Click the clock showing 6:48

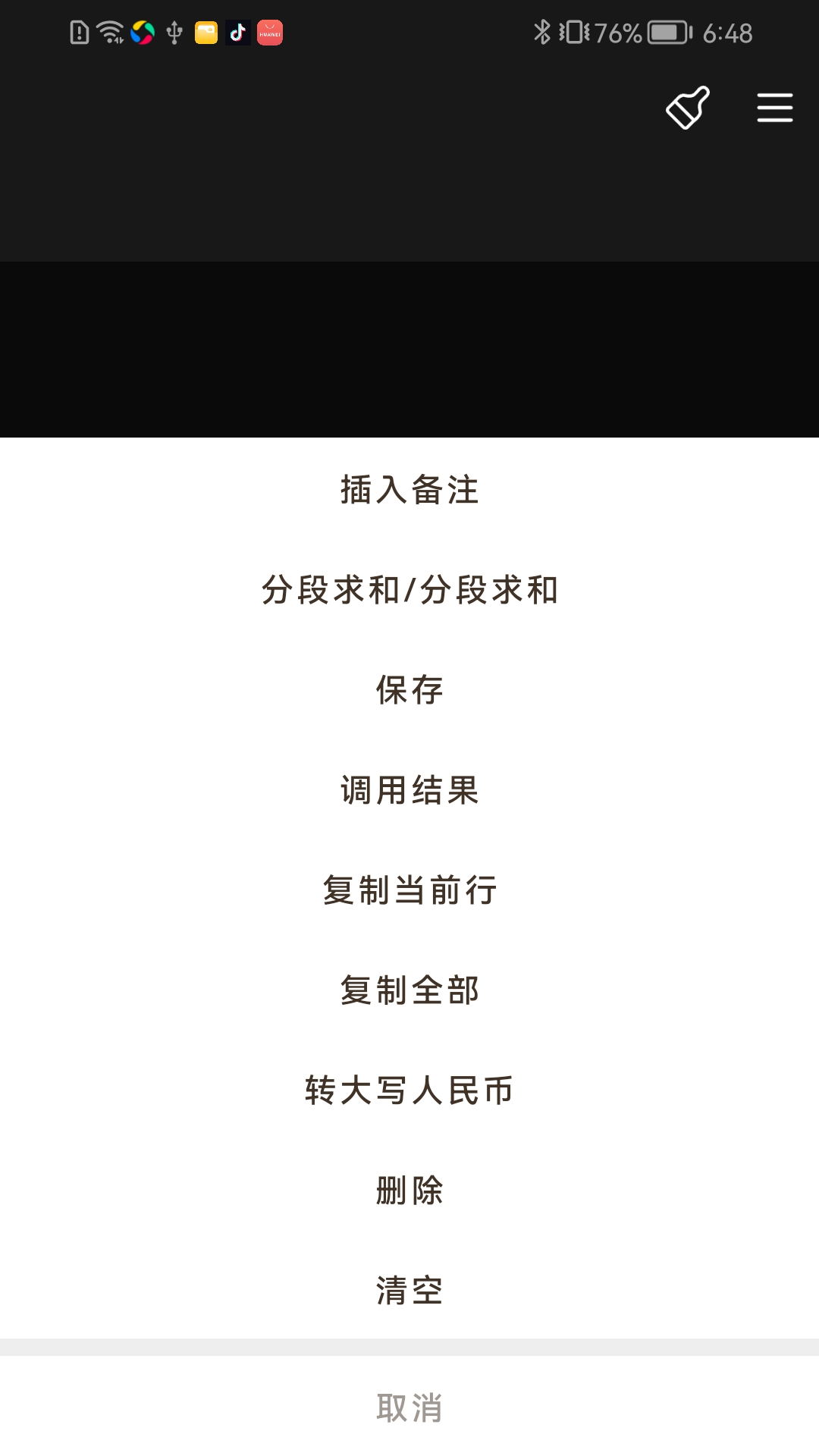(x=726, y=33)
